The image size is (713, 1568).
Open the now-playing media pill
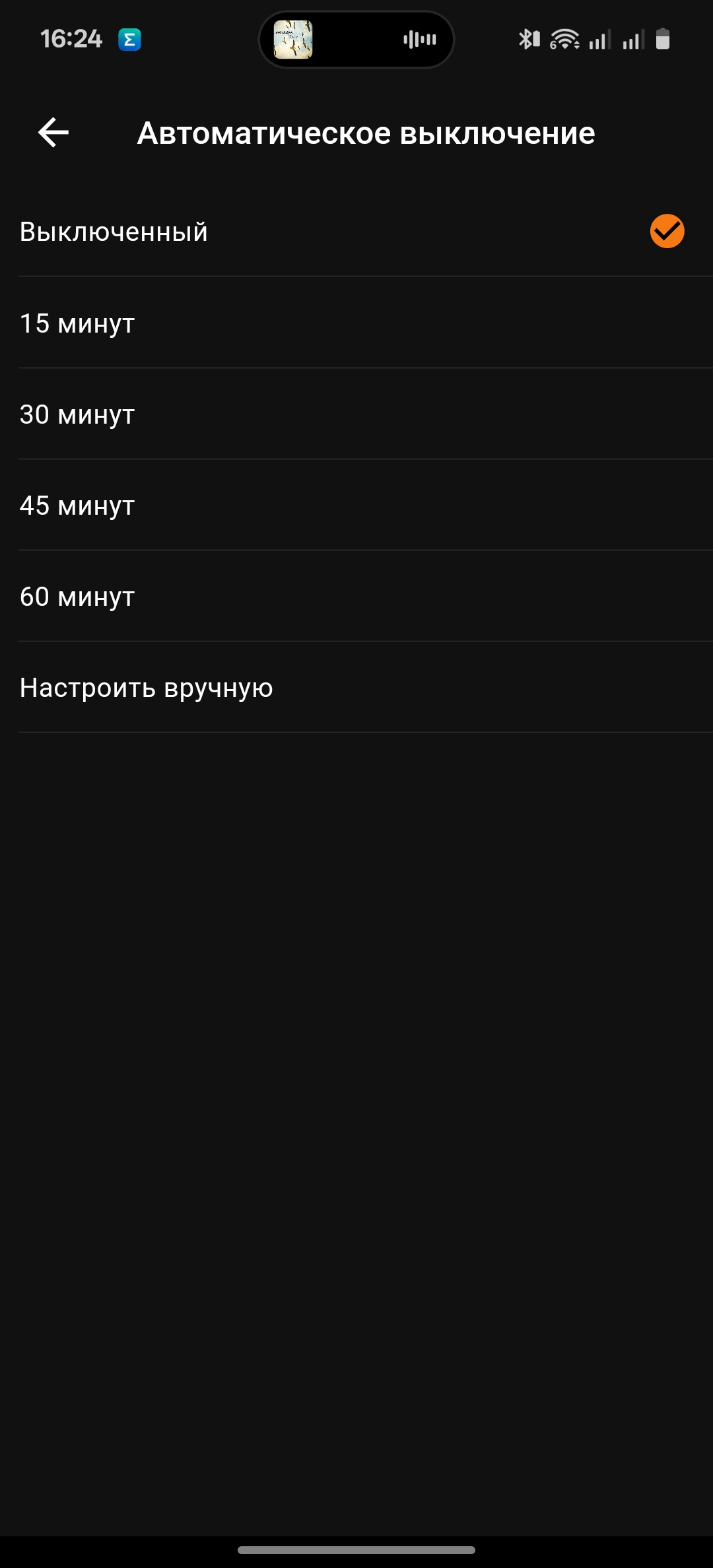point(356,40)
